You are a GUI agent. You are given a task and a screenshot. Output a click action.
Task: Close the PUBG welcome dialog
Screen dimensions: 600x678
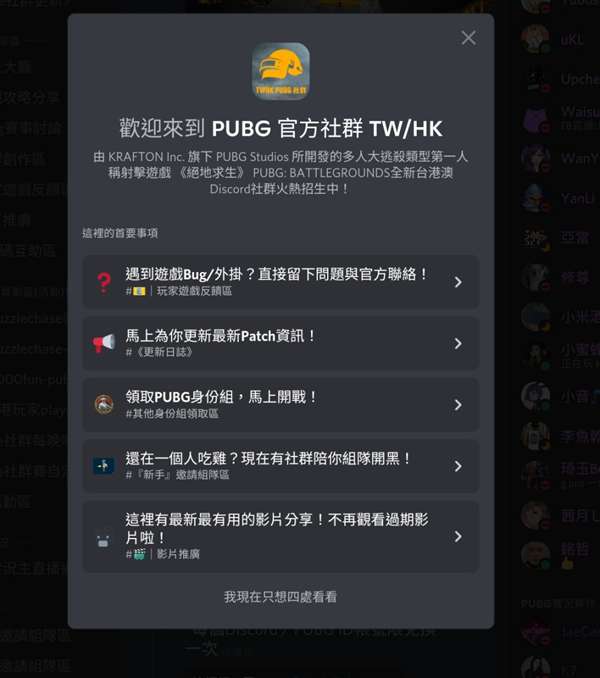(468, 38)
